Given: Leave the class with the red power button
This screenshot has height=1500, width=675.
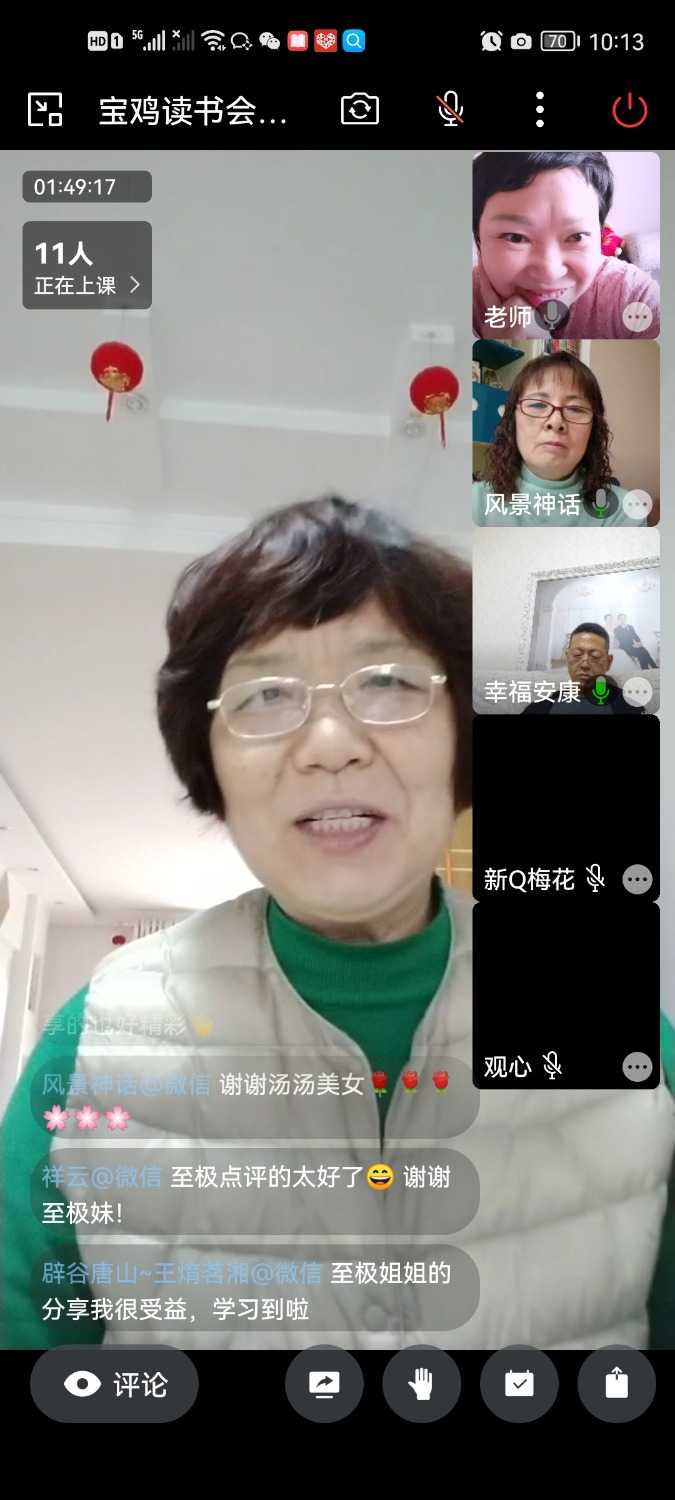Looking at the screenshot, I should click(630, 110).
